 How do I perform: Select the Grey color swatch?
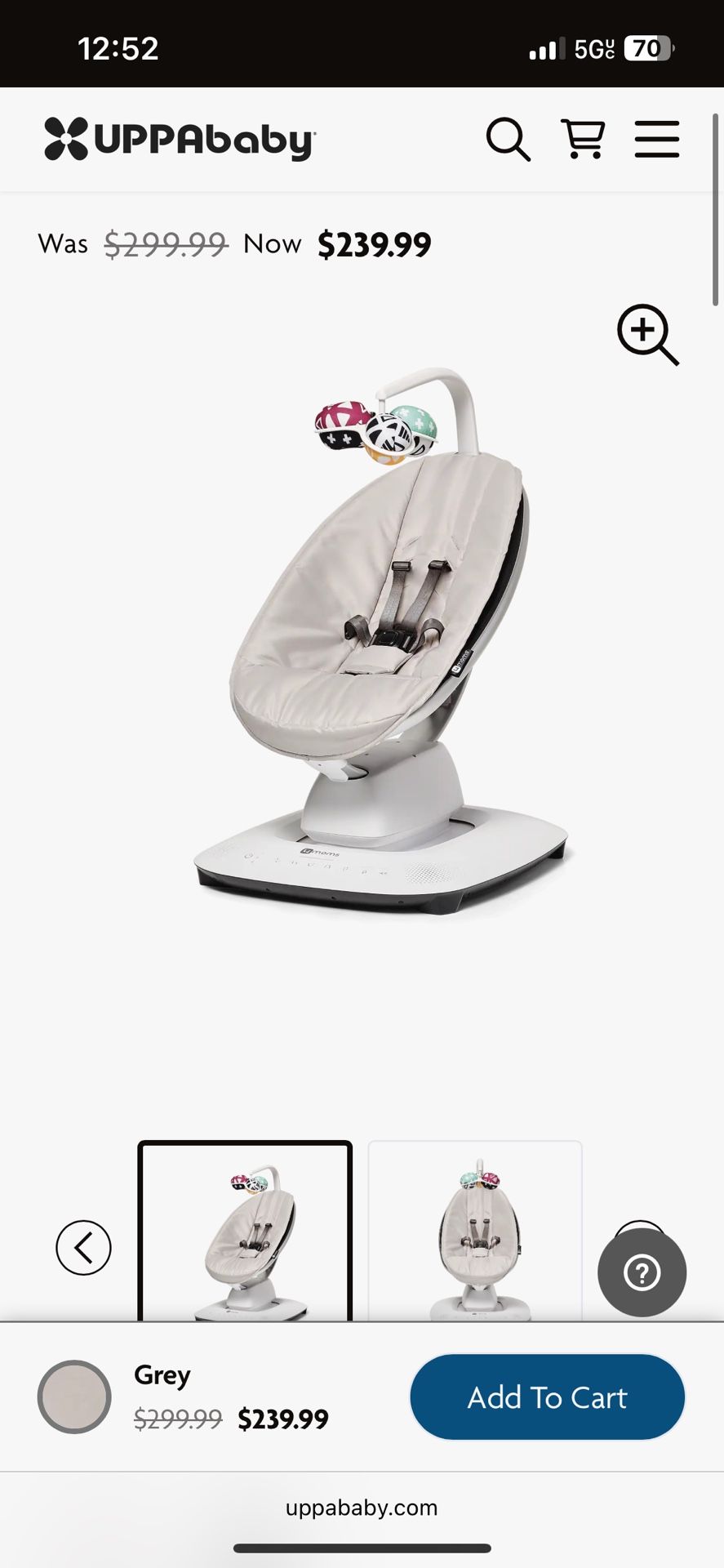click(73, 1396)
